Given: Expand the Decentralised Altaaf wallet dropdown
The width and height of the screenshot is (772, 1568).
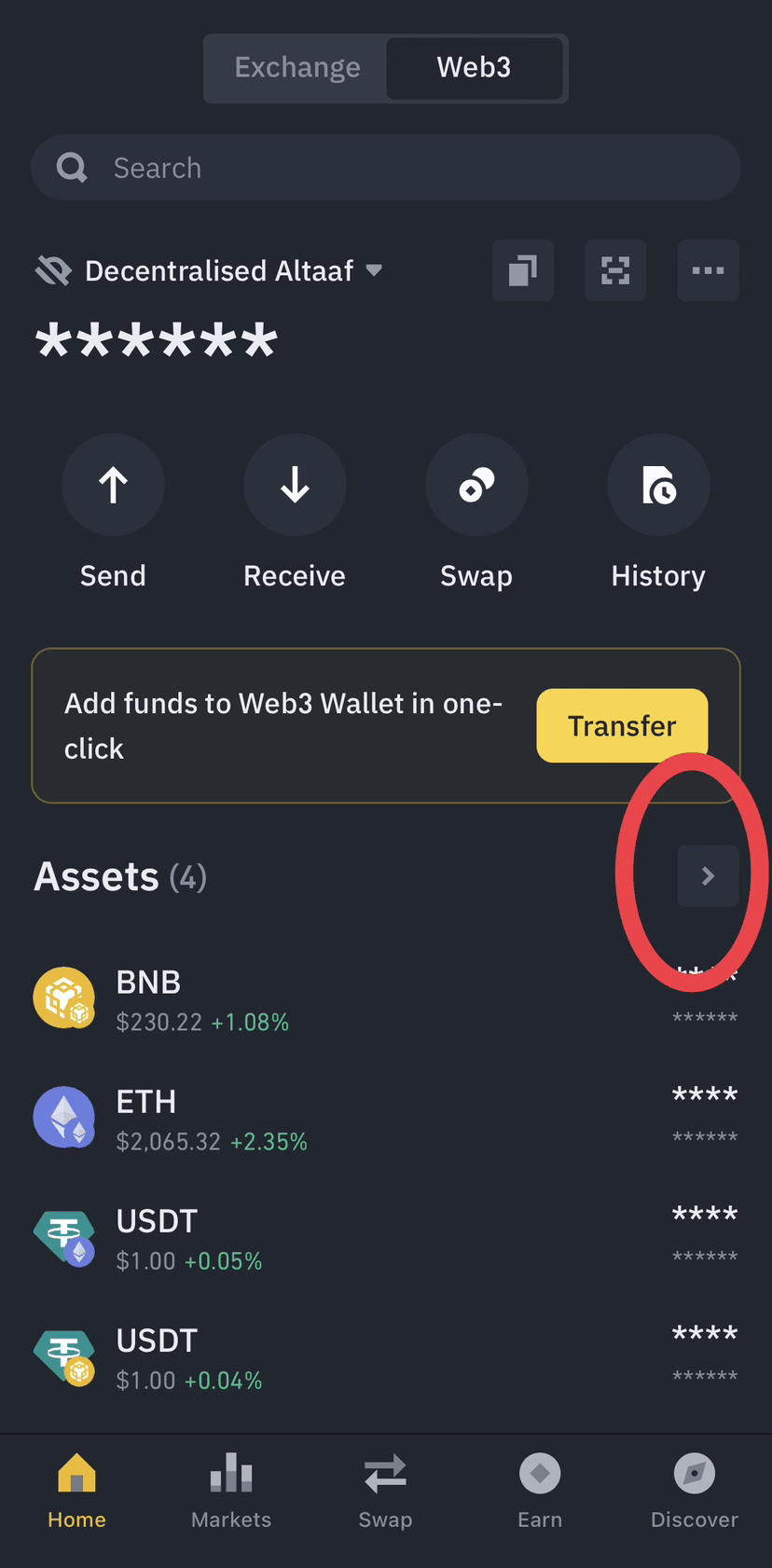Looking at the screenshot, I should point(374,271).
